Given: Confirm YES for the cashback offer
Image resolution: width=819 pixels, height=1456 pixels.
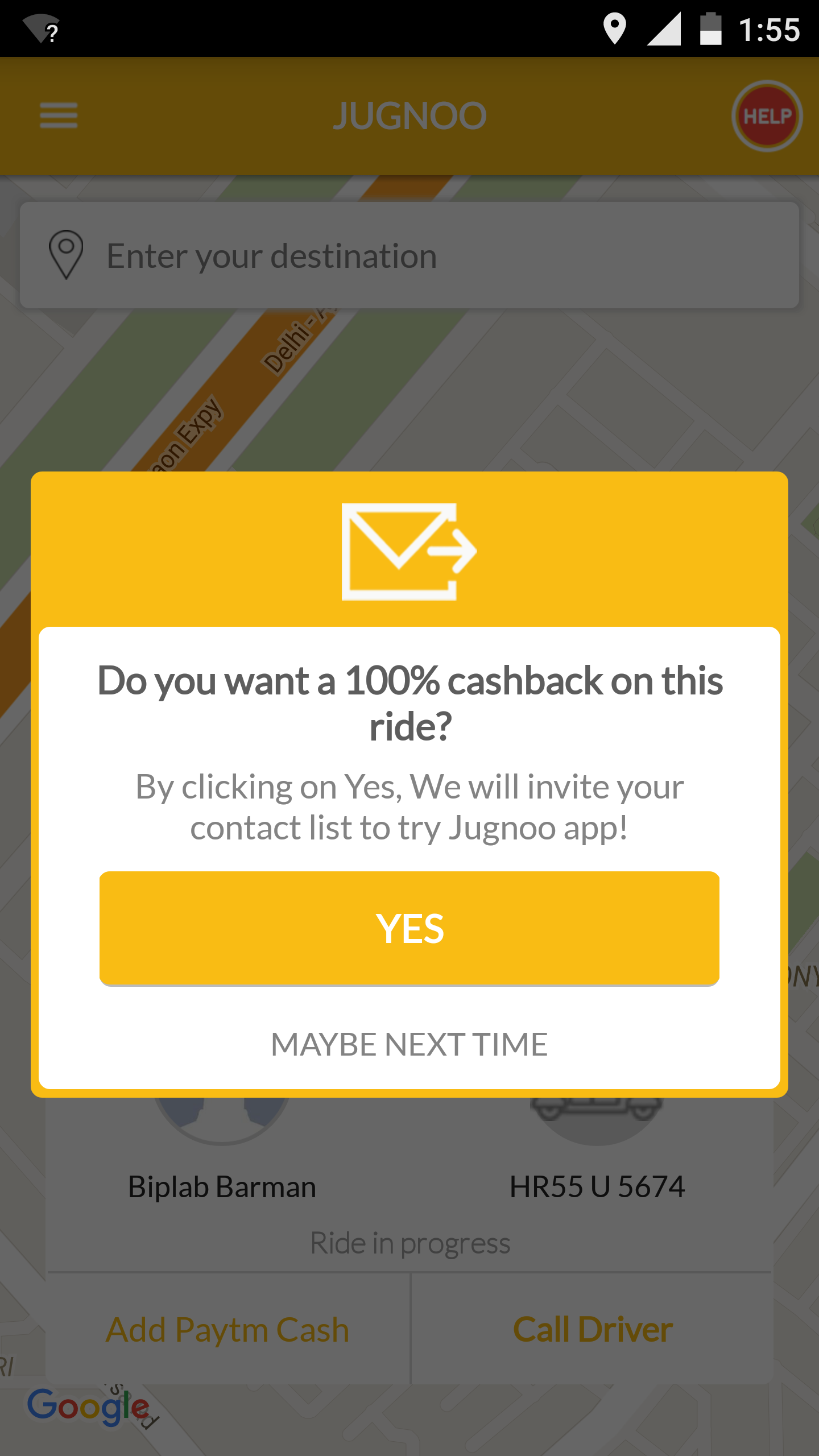Looking at the screenshot, I should 409,928.
